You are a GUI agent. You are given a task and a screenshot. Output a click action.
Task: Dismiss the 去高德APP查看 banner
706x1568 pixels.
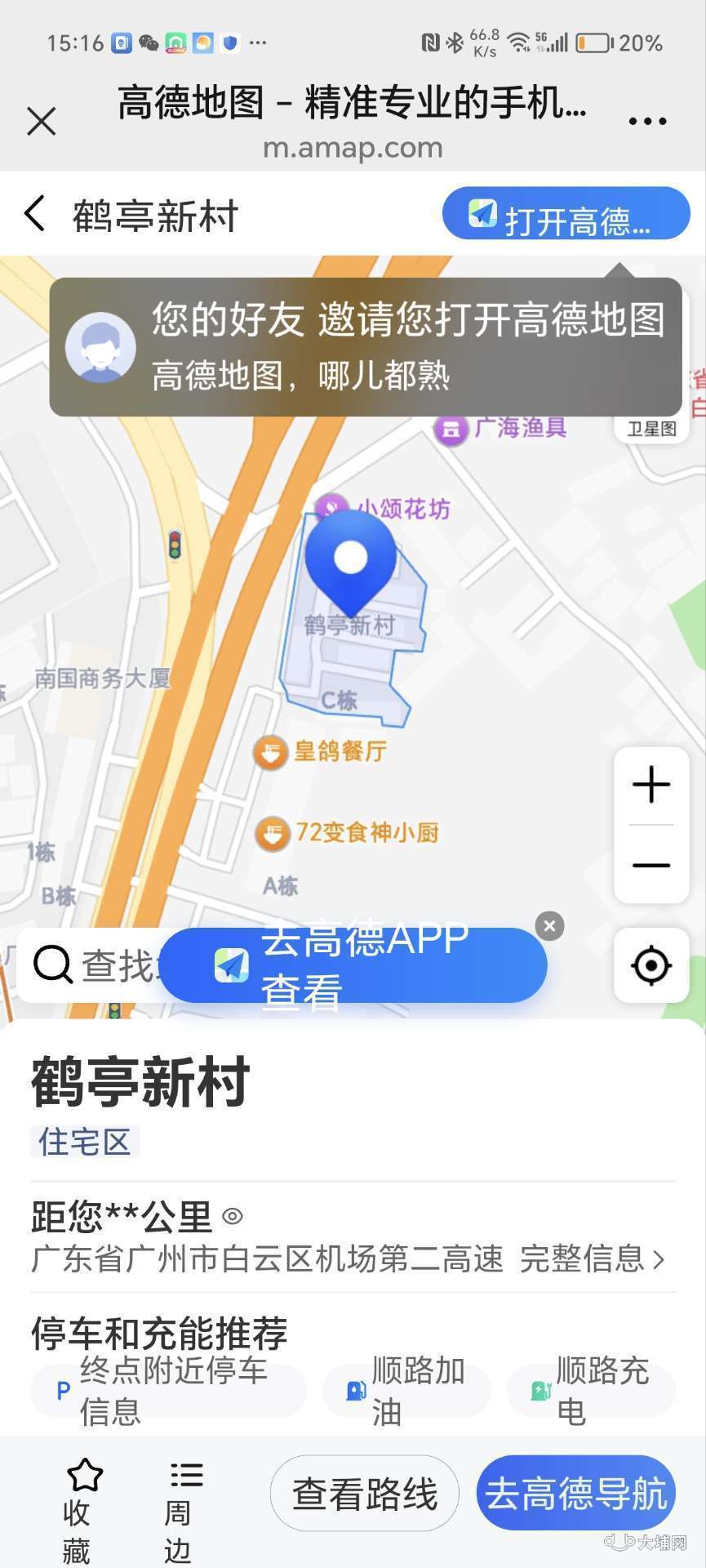[x=550, y=926]
